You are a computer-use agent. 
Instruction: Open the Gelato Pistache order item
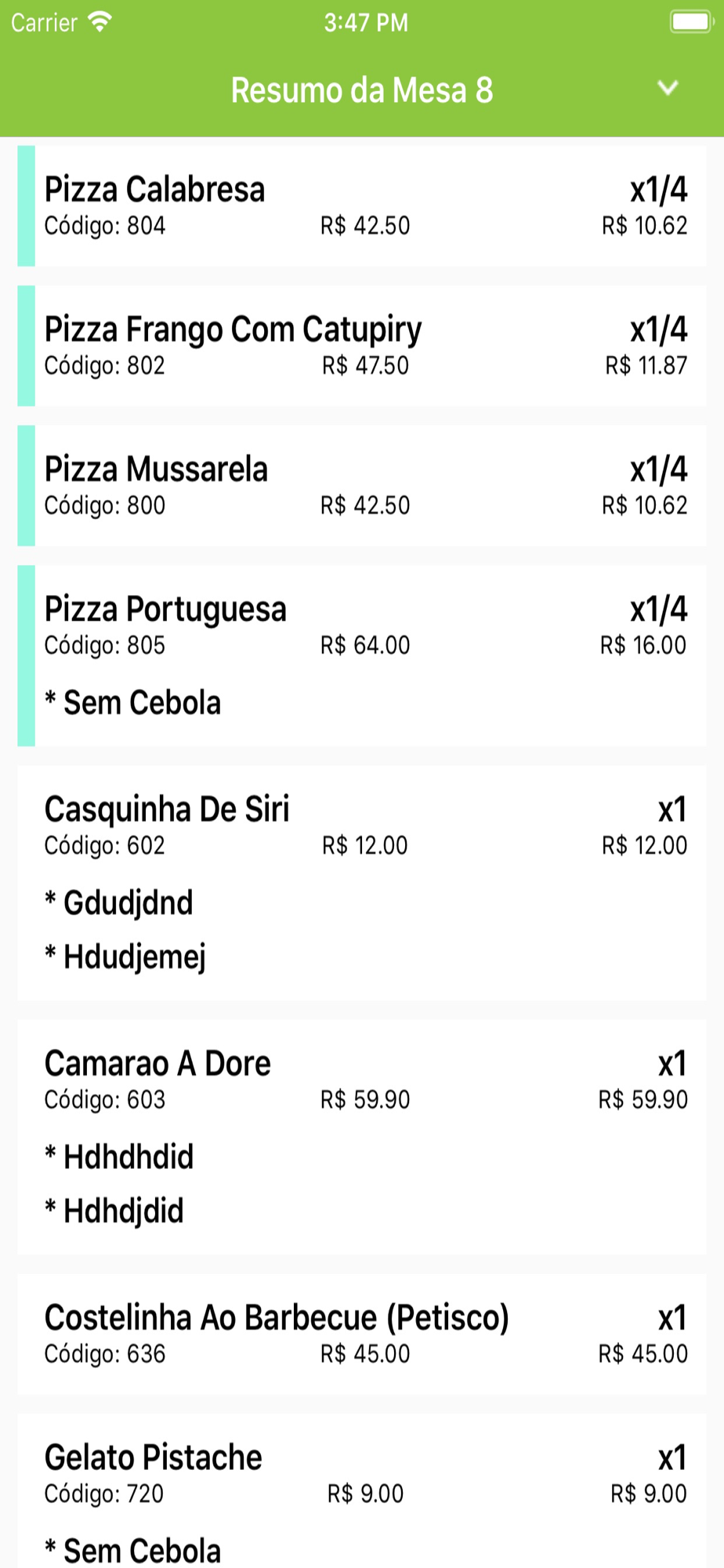[x=362, y=1490]
